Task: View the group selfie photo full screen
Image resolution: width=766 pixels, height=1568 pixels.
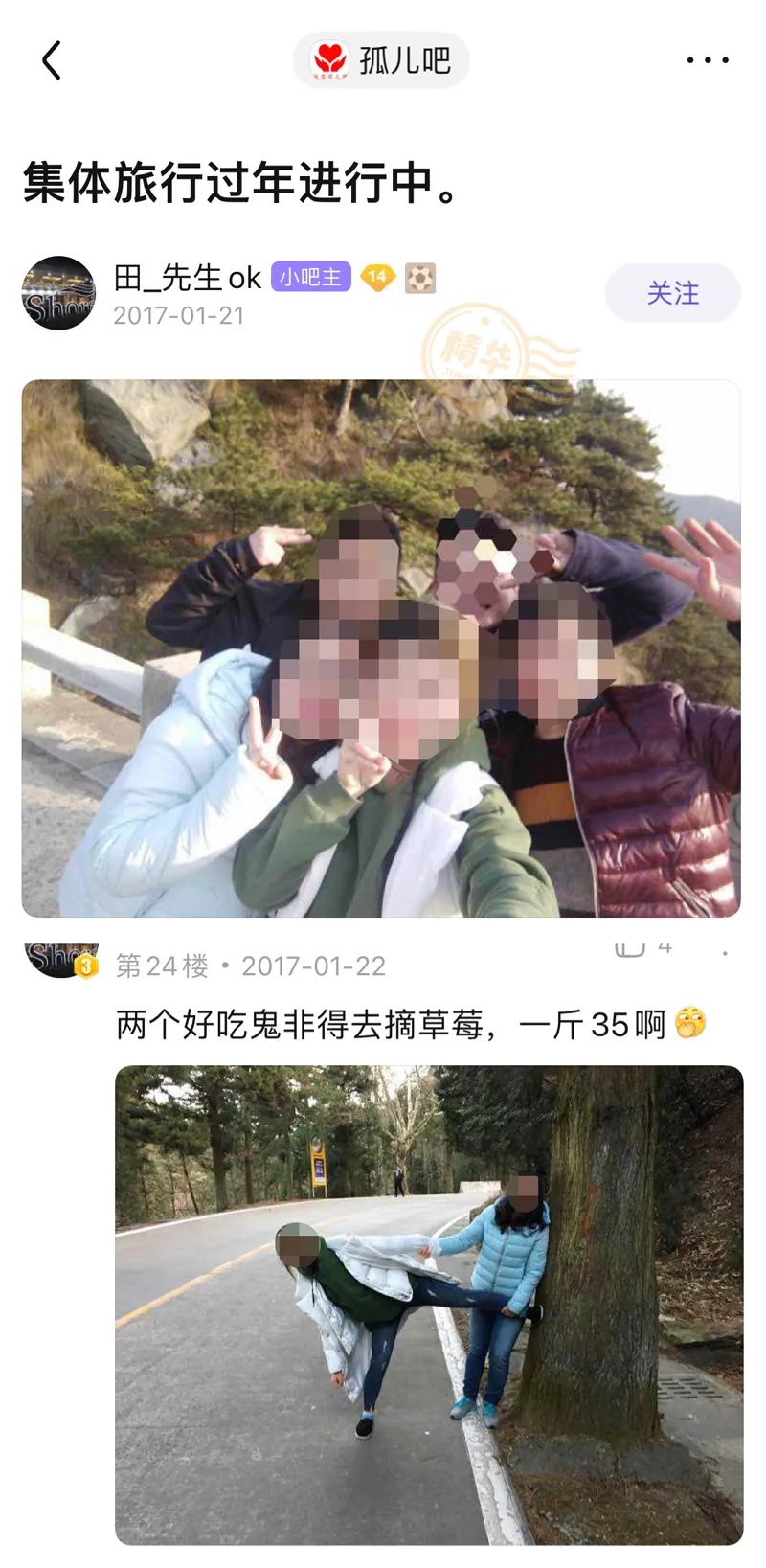Action: (381, 648)
